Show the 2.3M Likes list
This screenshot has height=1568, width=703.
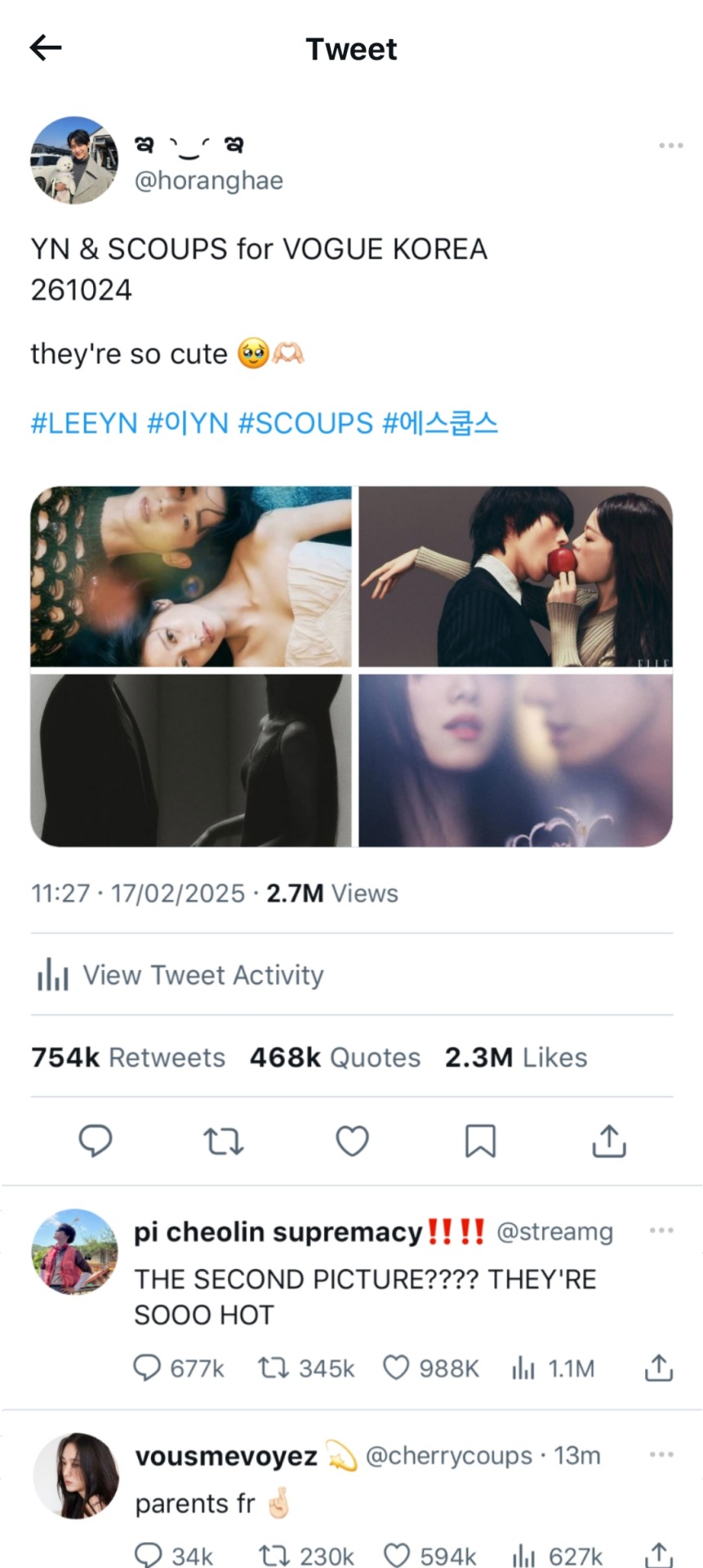(515, 1058)
